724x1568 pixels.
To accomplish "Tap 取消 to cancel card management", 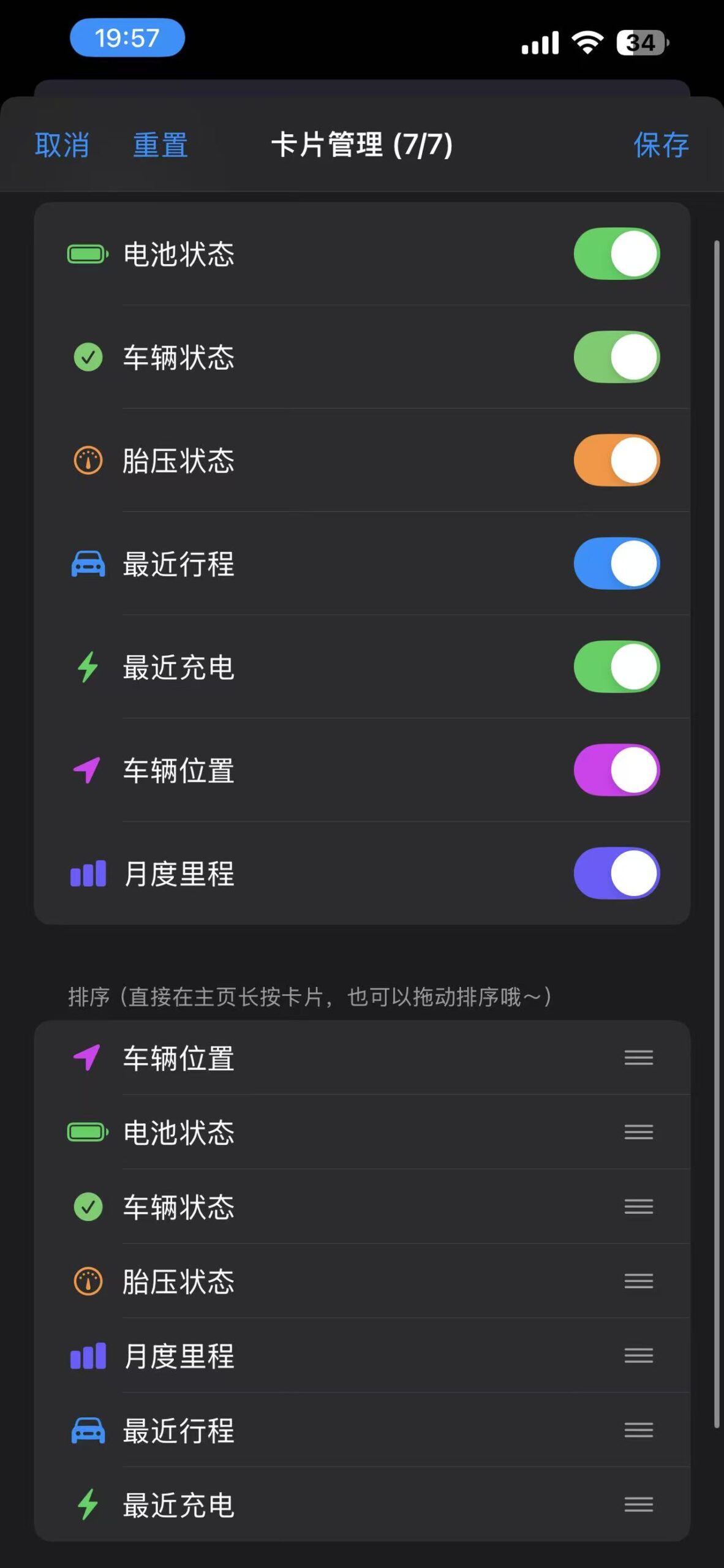I will click(x=62, y=145).
